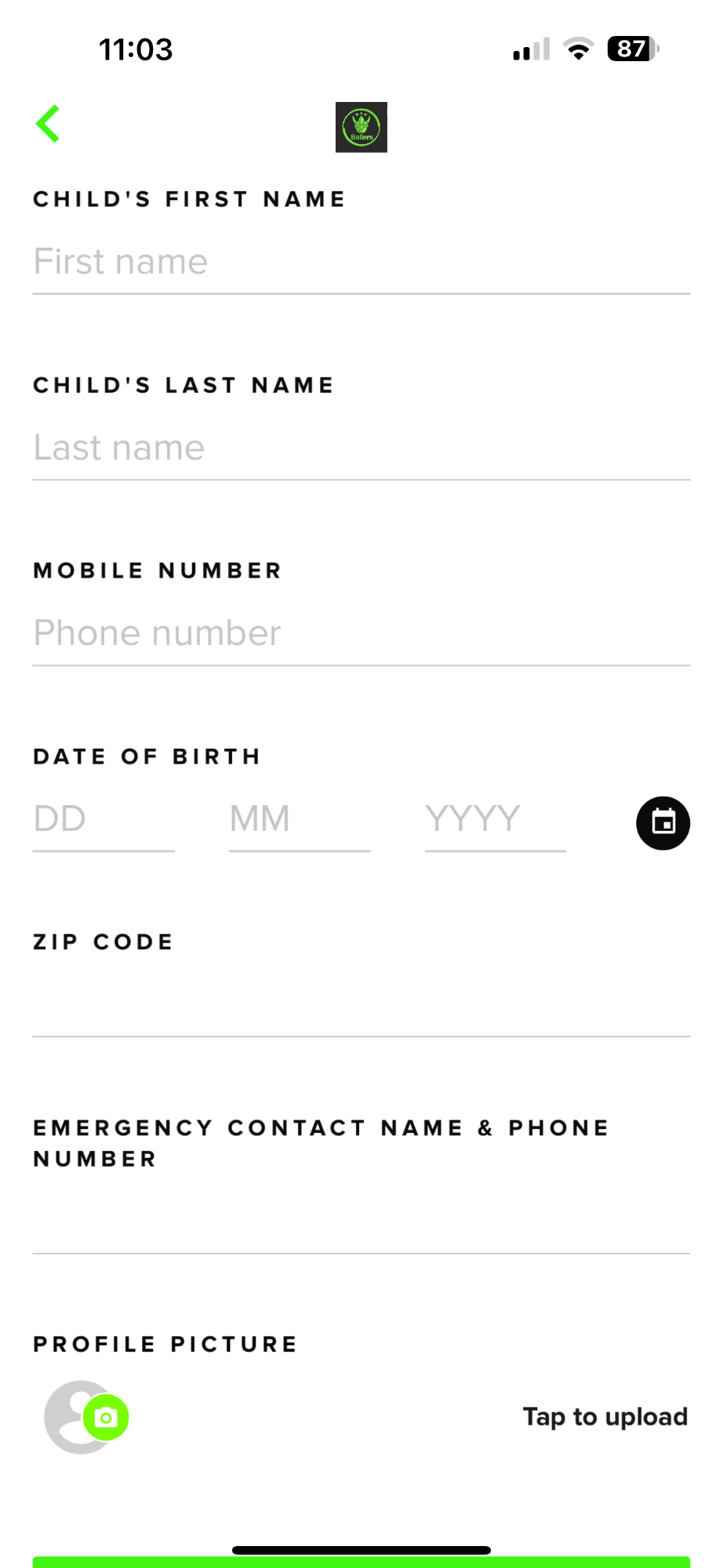Select the YYYY year field
Viewport: 723px width, 1568px height.
pos(496,820)
